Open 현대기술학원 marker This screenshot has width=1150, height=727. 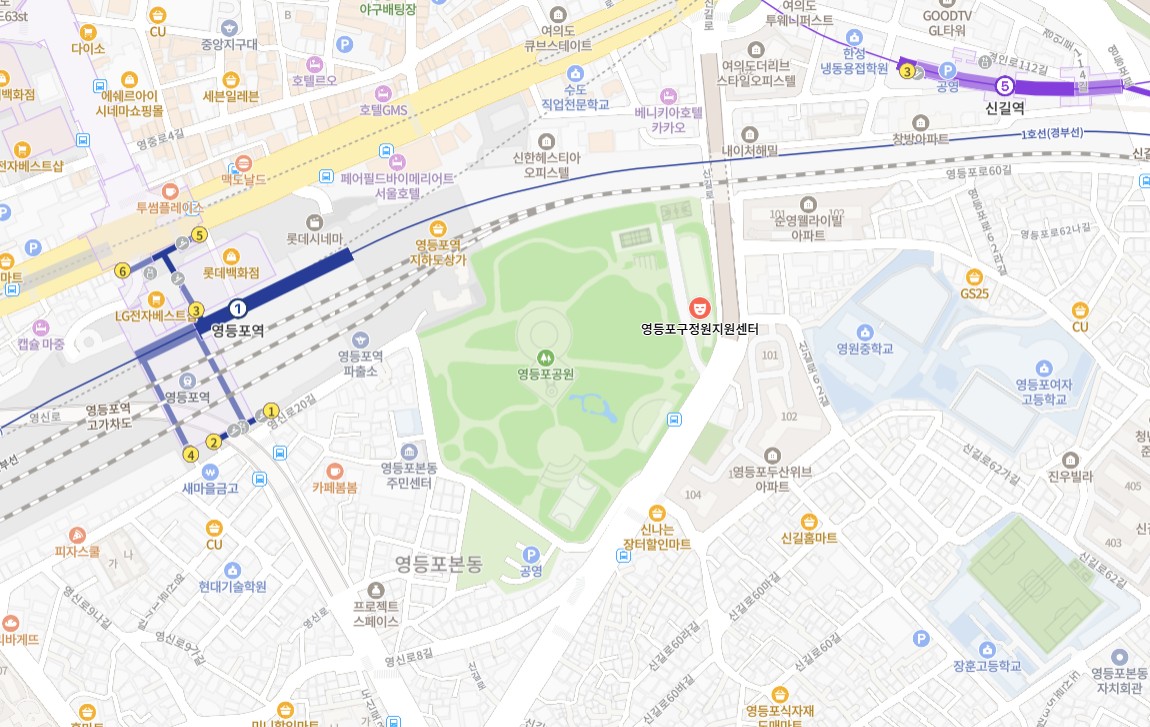(232, 569)
